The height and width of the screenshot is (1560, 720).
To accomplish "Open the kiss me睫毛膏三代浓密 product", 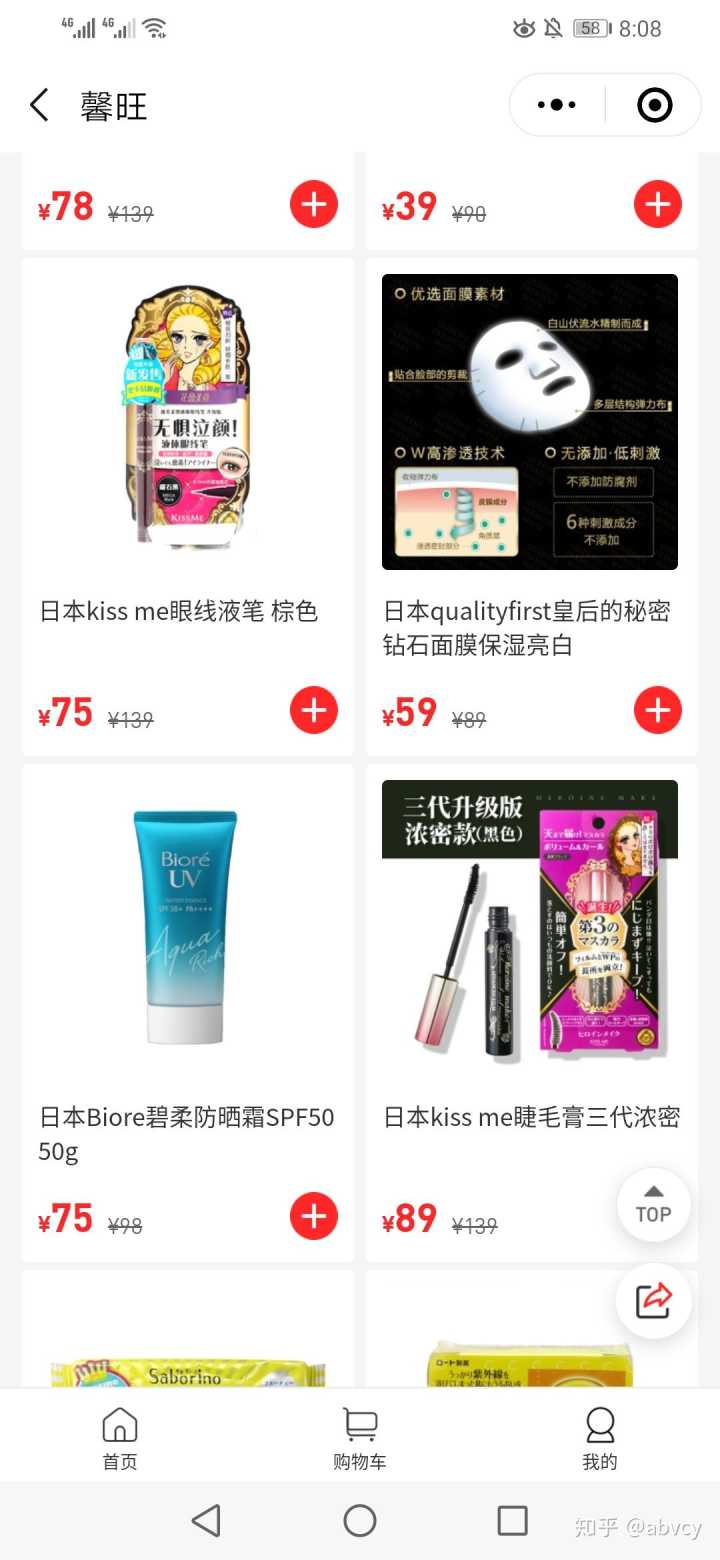I will [530, 930].
